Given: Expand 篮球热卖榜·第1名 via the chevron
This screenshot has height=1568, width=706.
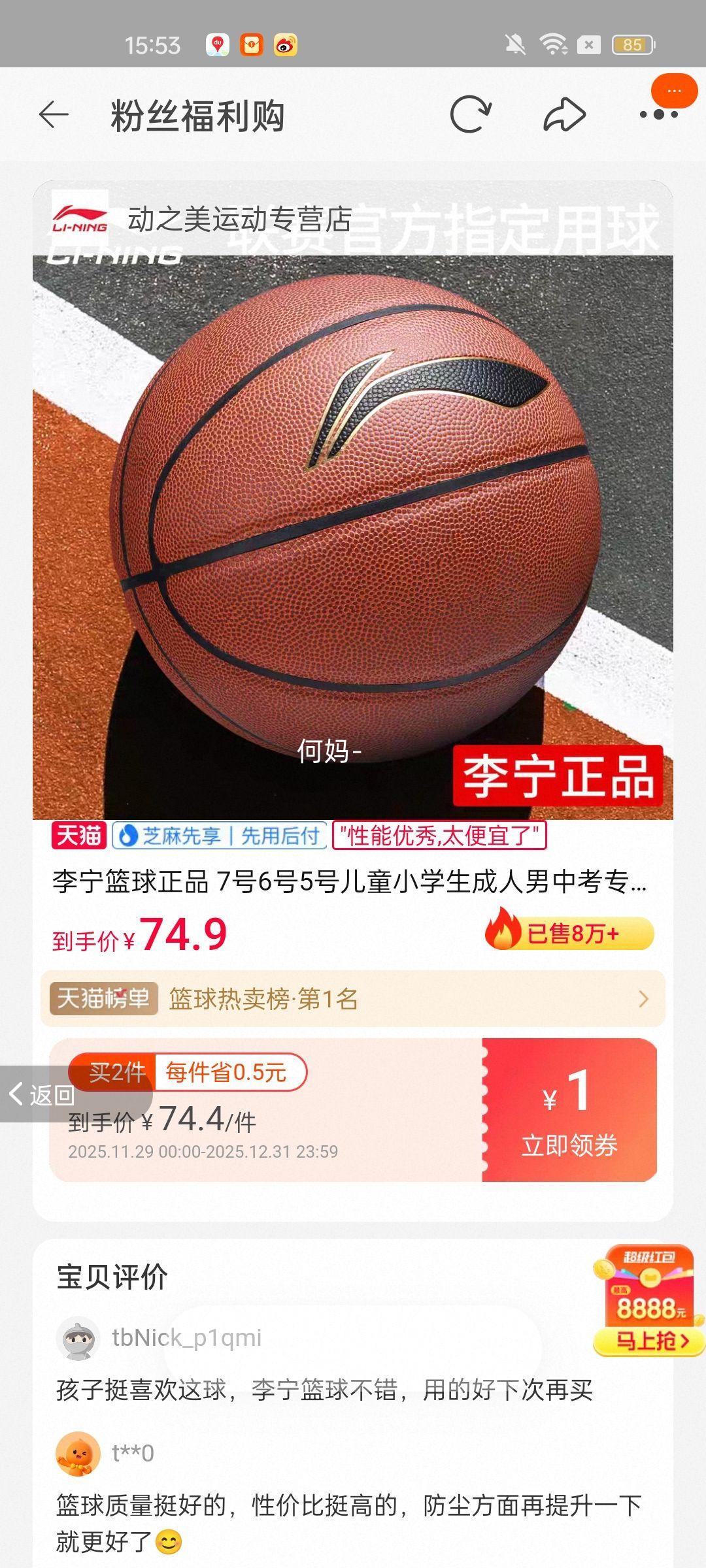Looking at the screenshot, I should coord(644,999).
